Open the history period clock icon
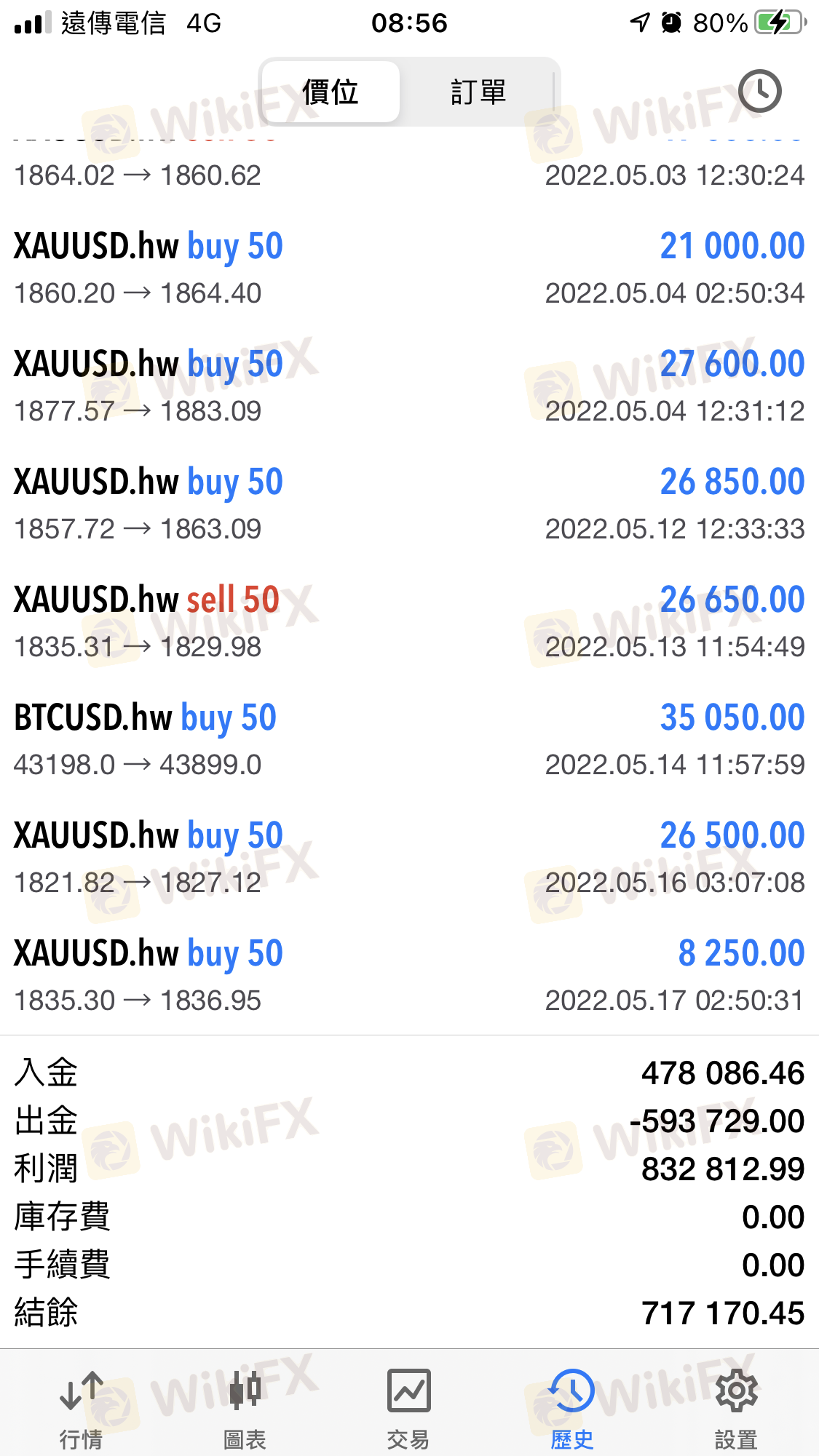The height and width of the screenshot is (1456, 819). coord(759,92)
